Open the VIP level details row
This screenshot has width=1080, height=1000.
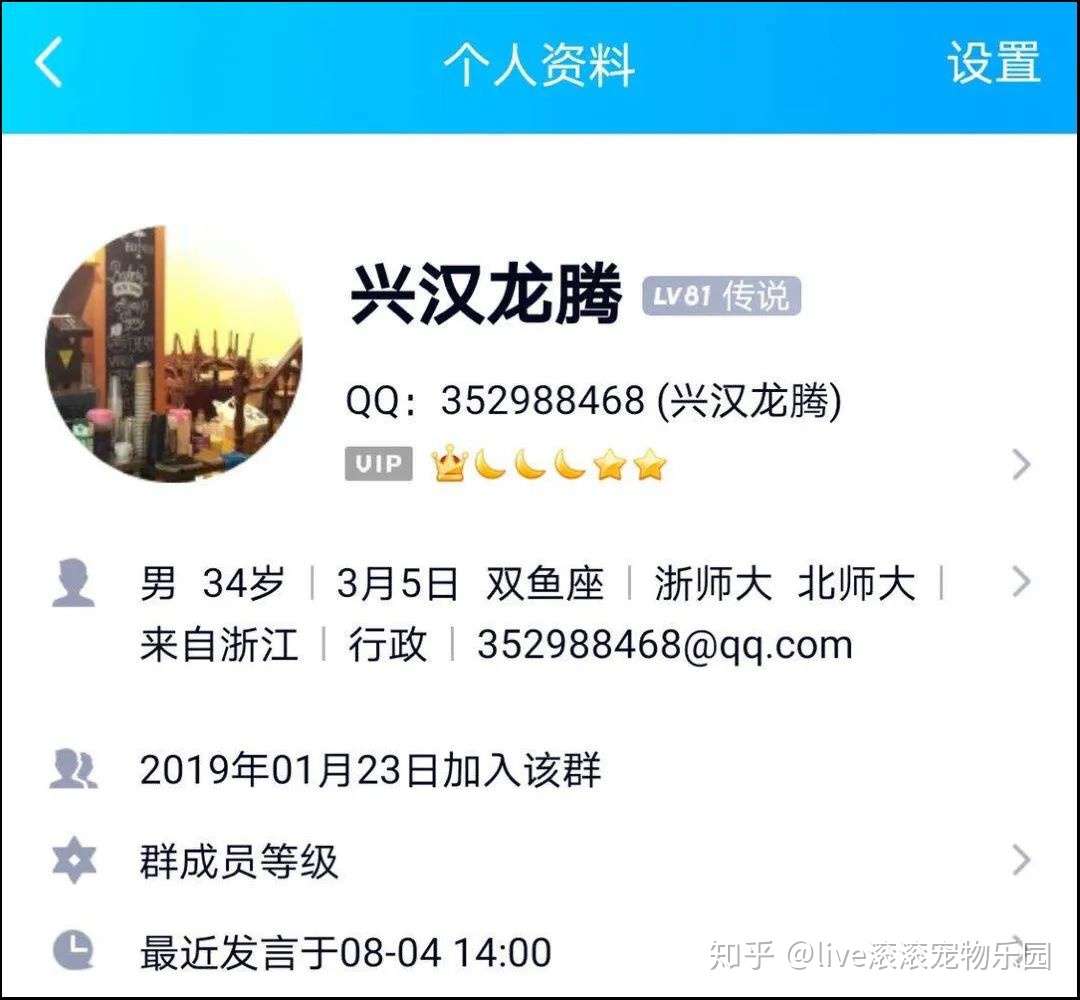680,465
